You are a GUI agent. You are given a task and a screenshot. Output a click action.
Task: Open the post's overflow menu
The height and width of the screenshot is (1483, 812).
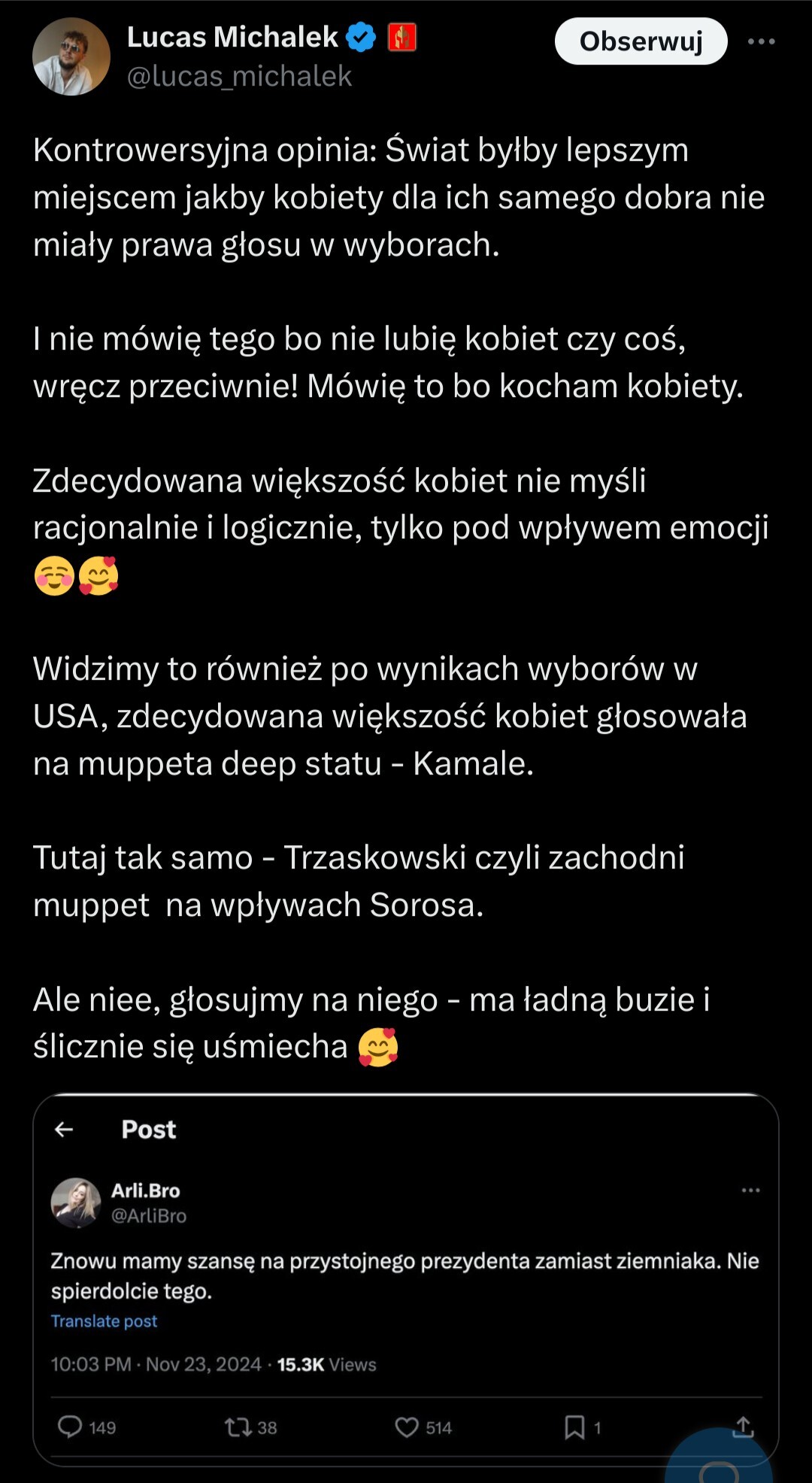(x=761, y=41)
